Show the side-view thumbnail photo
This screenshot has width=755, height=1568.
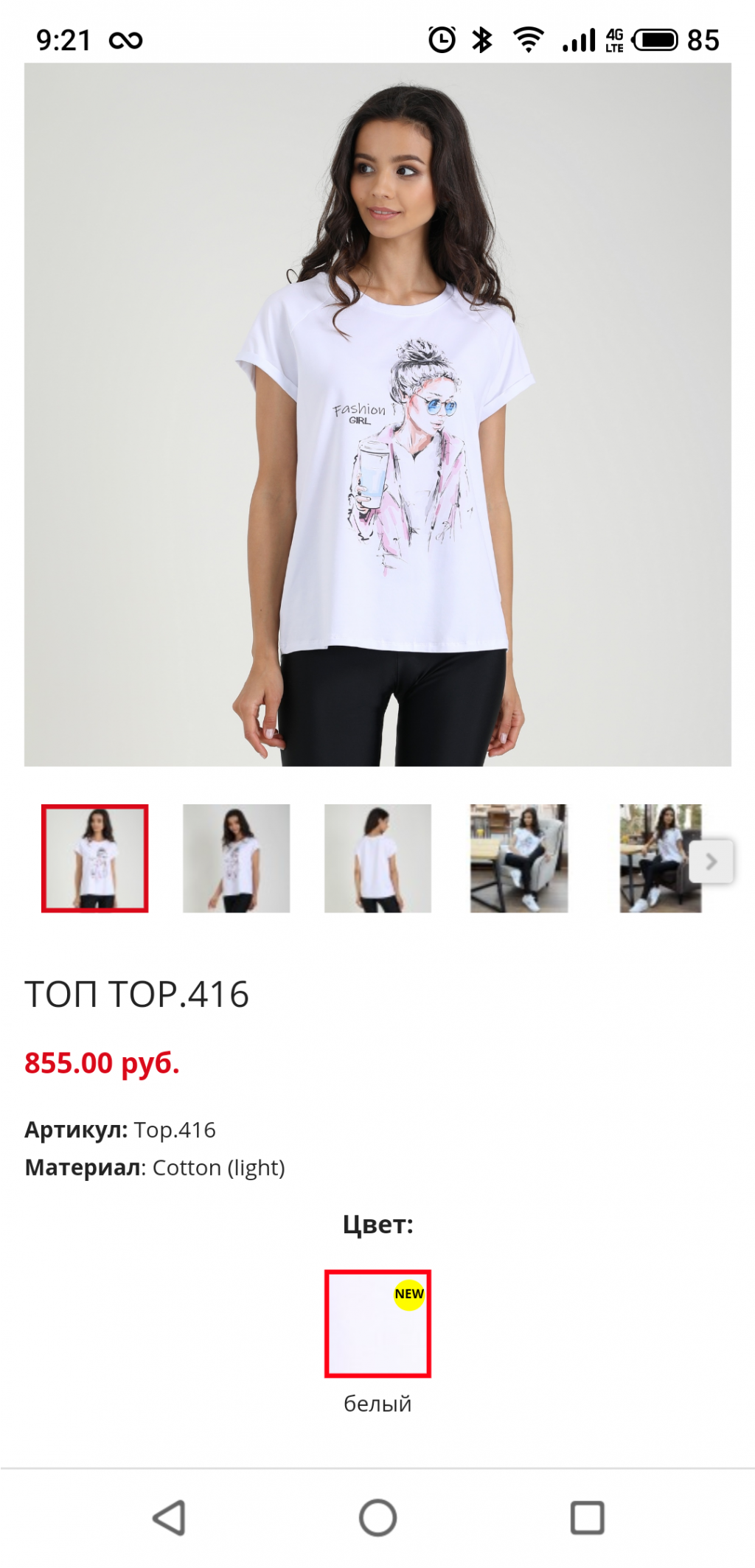tap(236, 858)
